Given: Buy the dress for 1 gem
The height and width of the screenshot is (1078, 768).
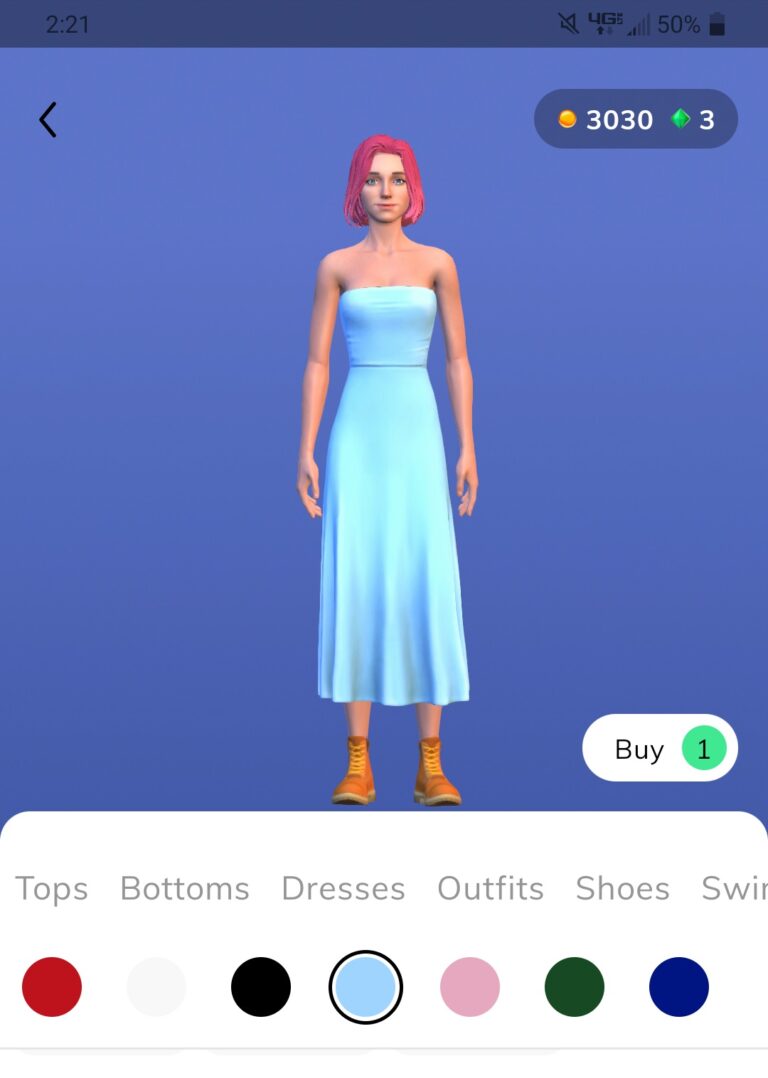Looking at the screenshot, I should coord(660,749).
